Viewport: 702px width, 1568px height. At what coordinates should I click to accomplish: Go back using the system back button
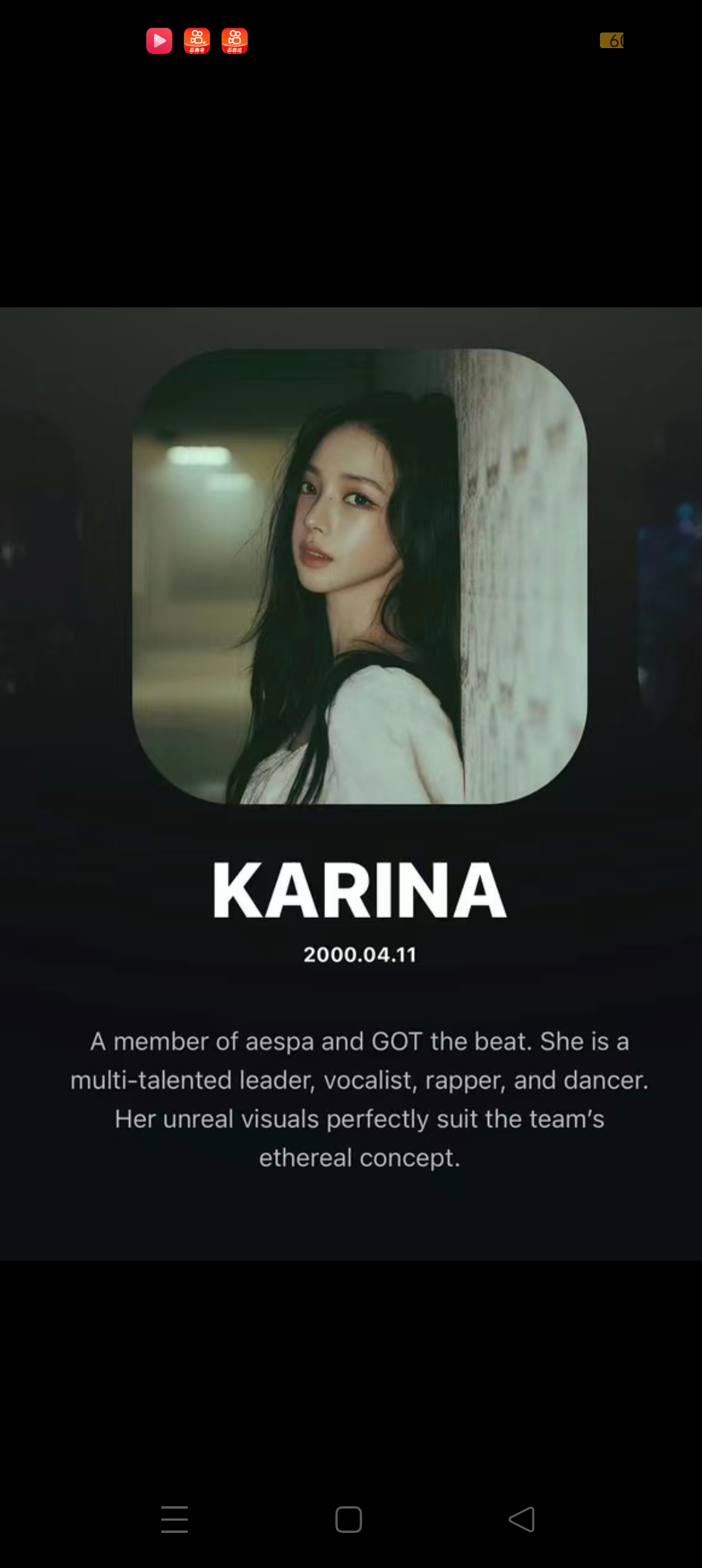[x=522, y=1519]
